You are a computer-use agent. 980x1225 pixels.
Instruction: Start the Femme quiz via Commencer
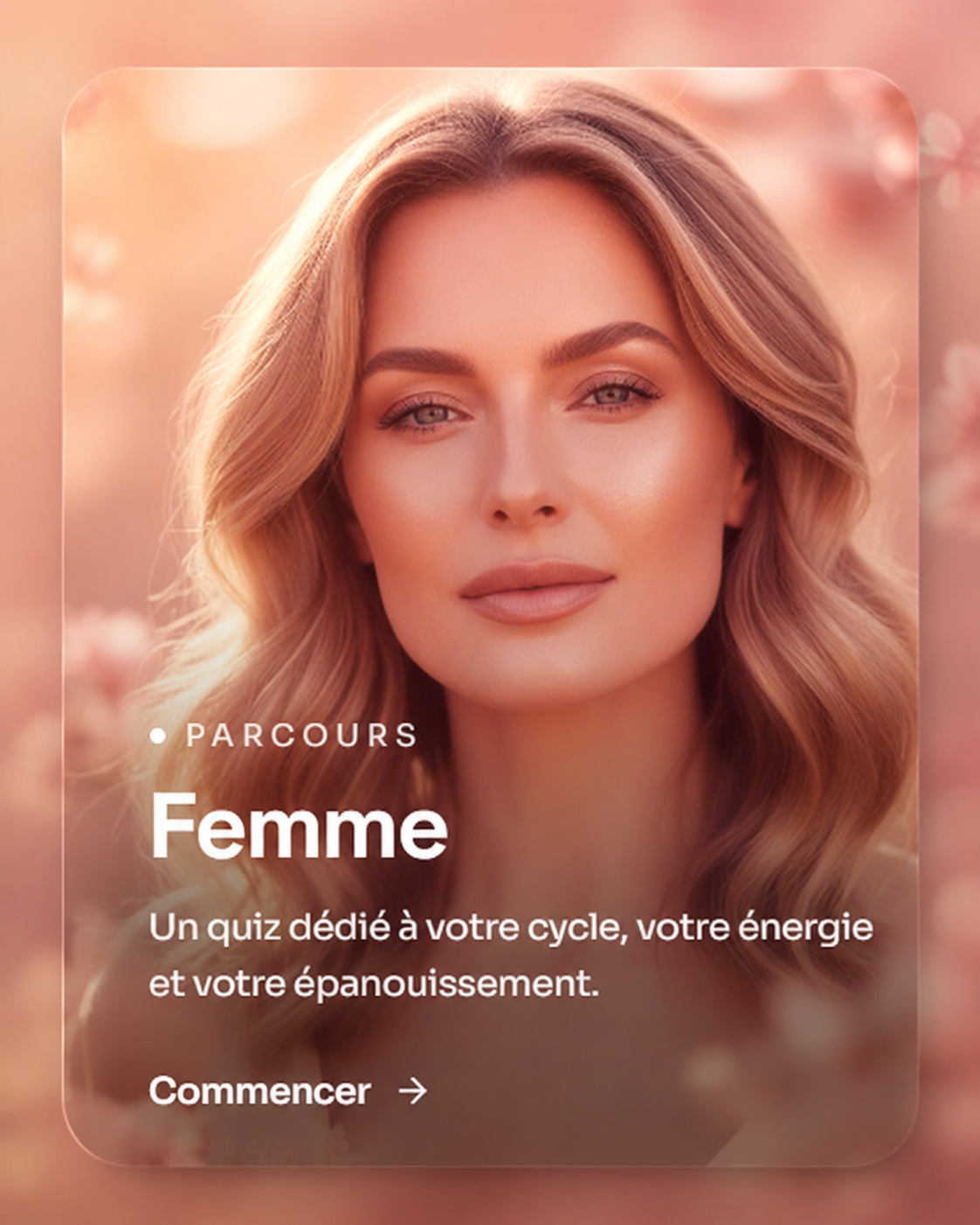click(x=288, y=1090)
